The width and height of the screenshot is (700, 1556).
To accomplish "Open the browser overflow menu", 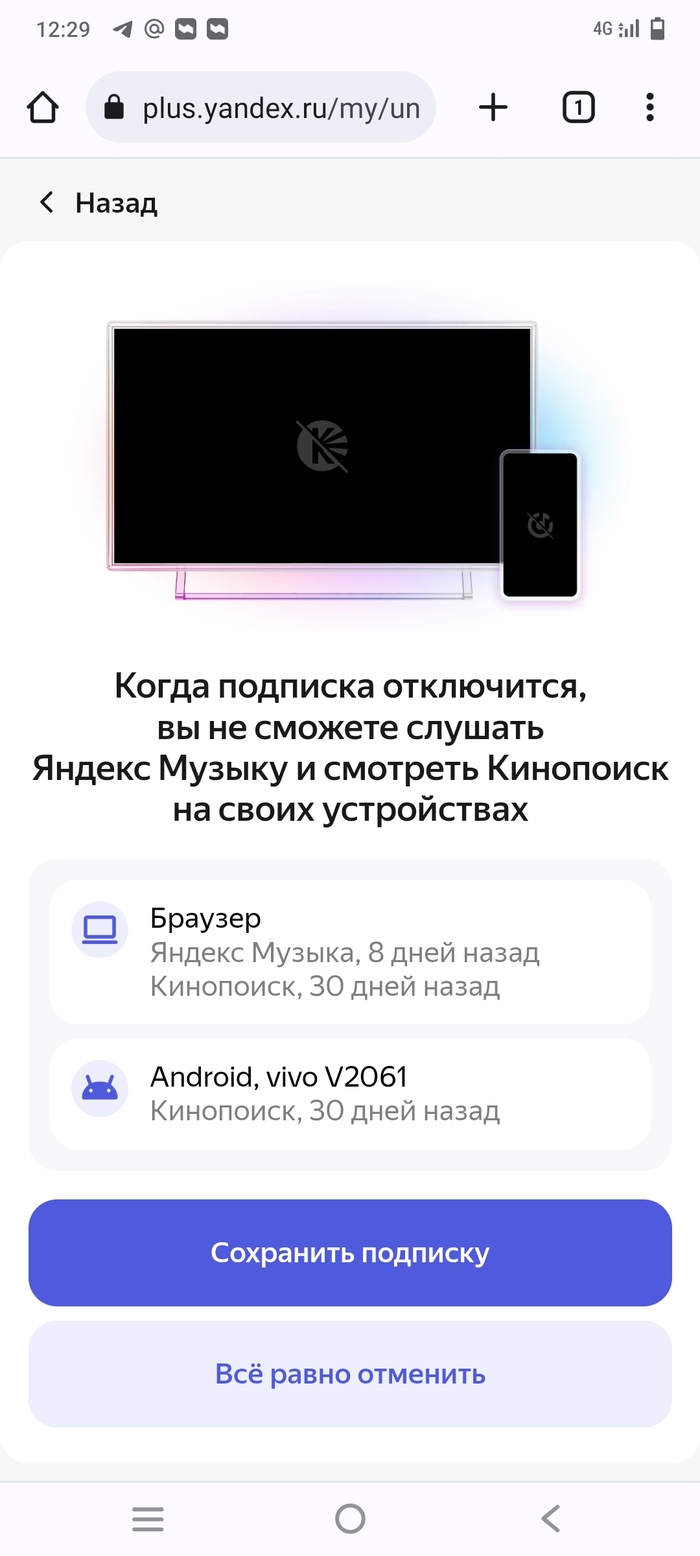I will (x=650, y=108).
